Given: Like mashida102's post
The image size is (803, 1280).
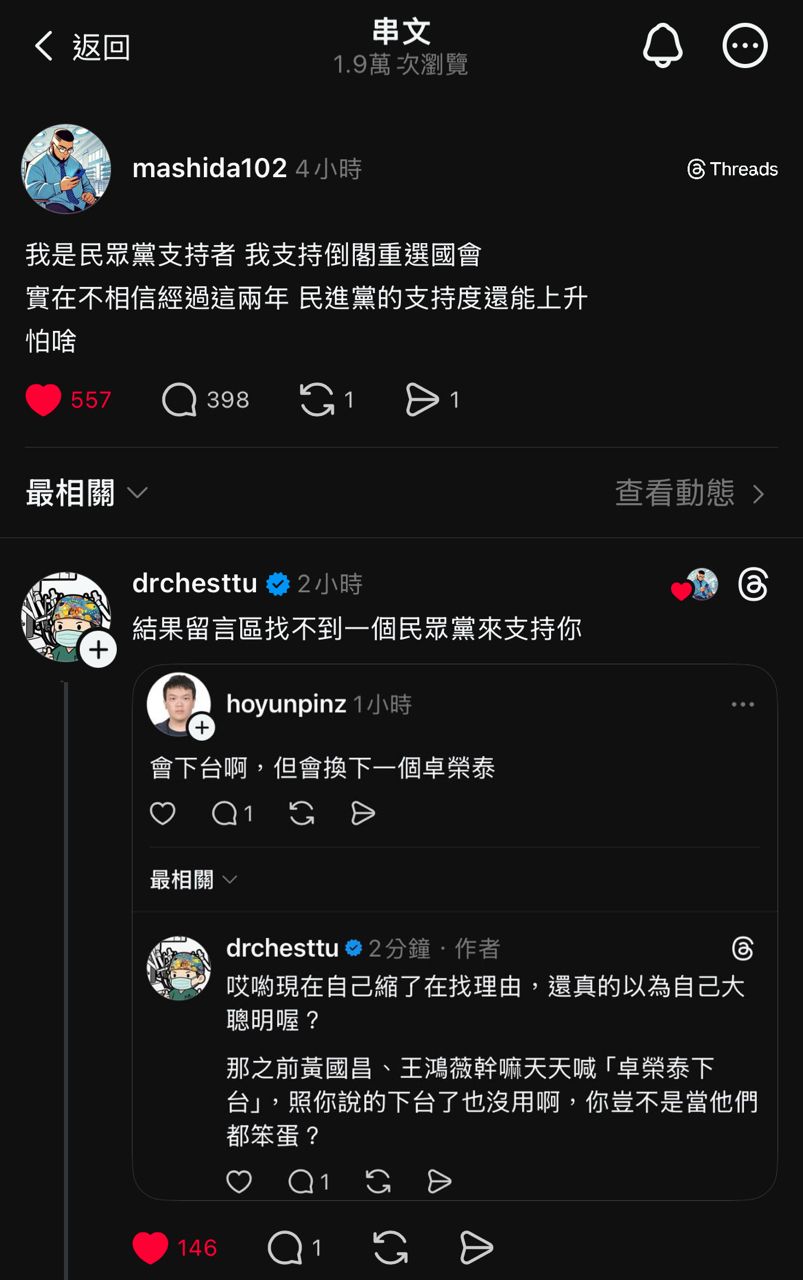Looking at the screenshot, I should coord(44,400).
